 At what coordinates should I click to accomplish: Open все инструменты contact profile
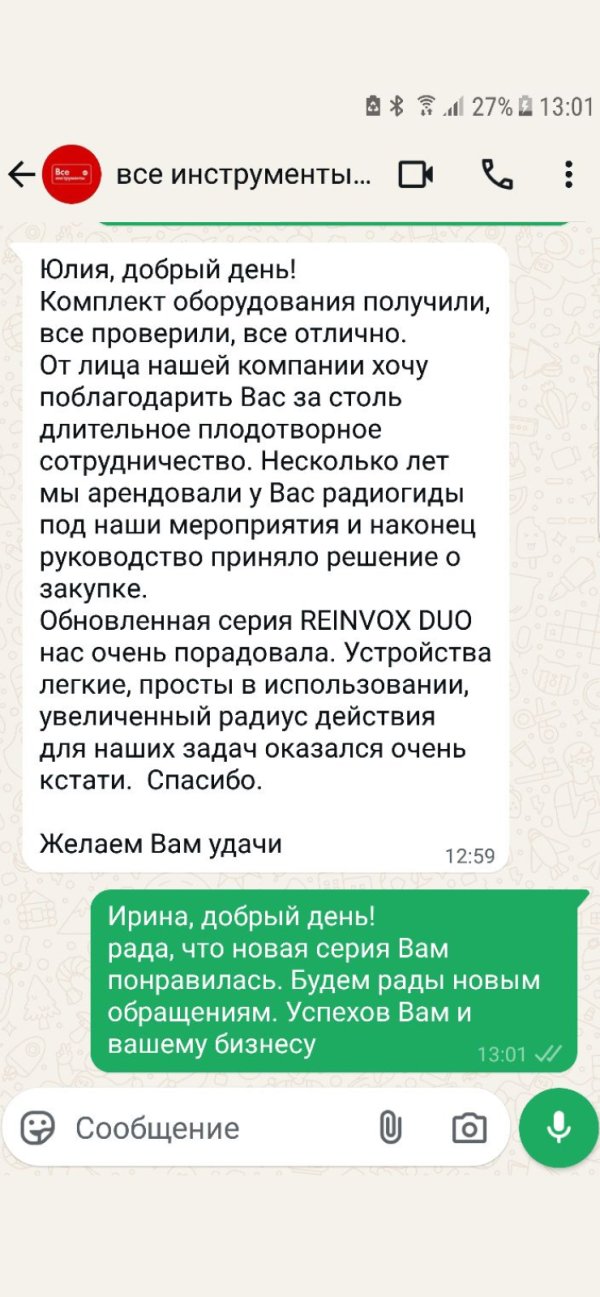click(243, 175)
